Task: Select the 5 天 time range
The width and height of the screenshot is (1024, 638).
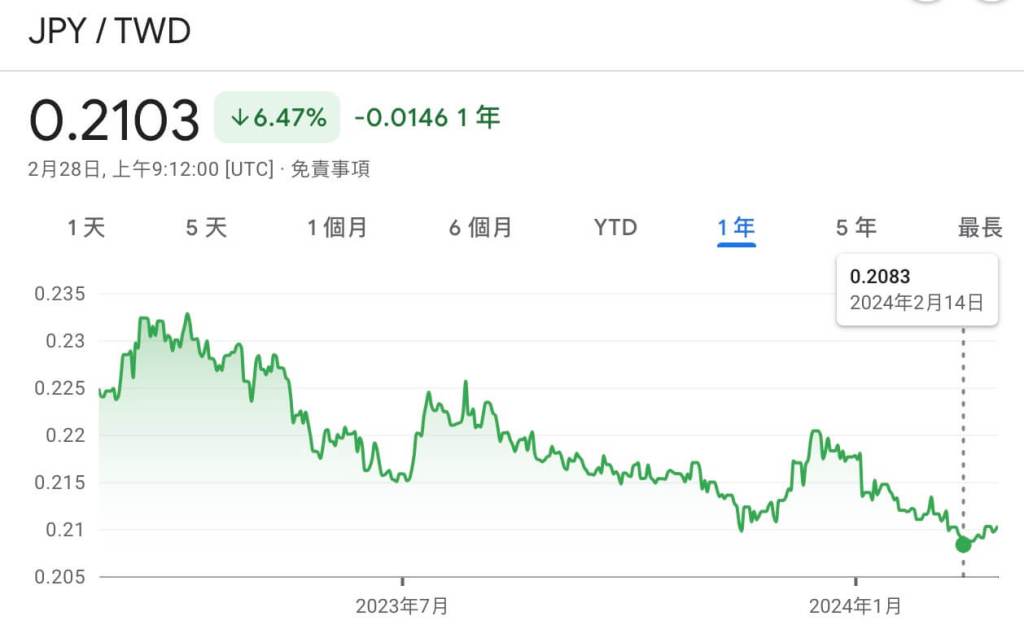Action: coord(206,228)
